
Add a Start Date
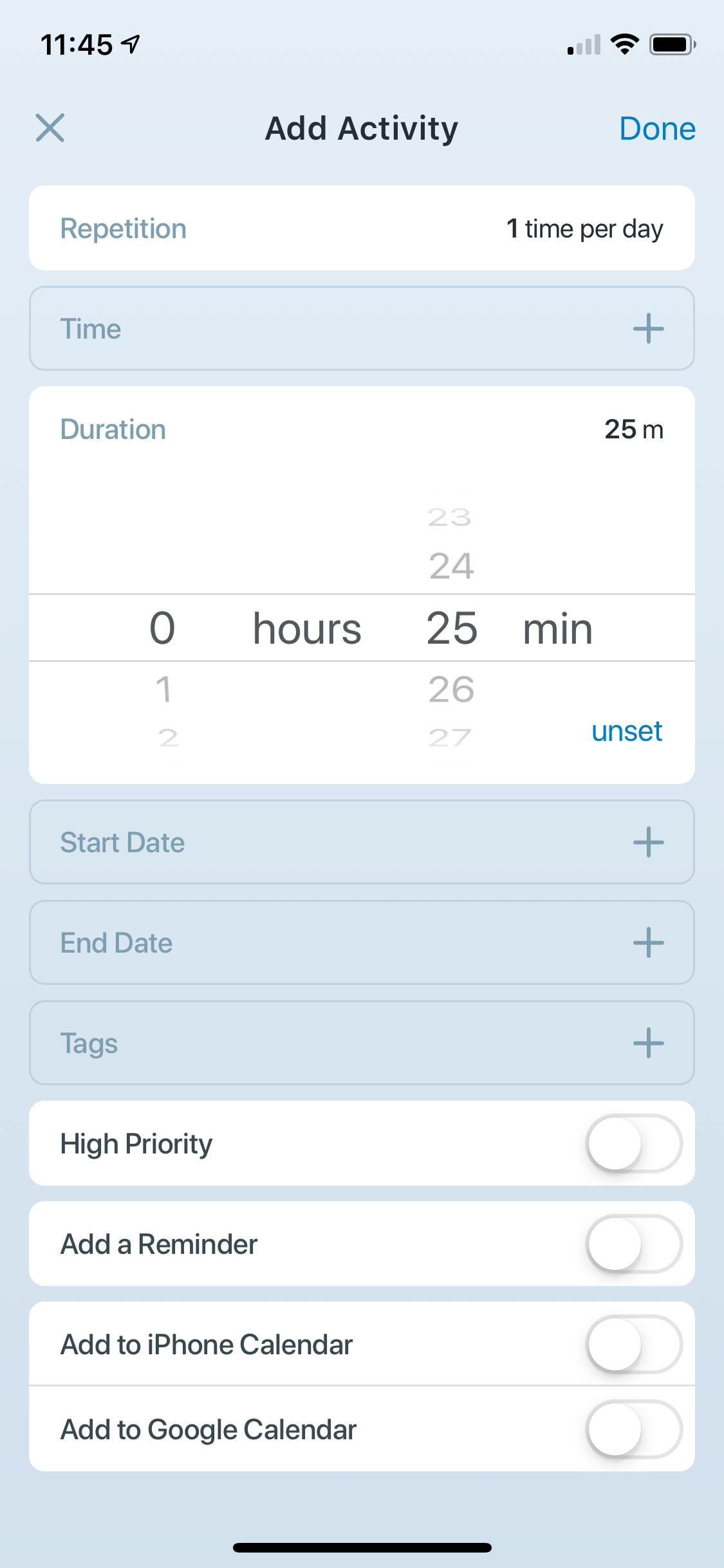click(647, 843)
